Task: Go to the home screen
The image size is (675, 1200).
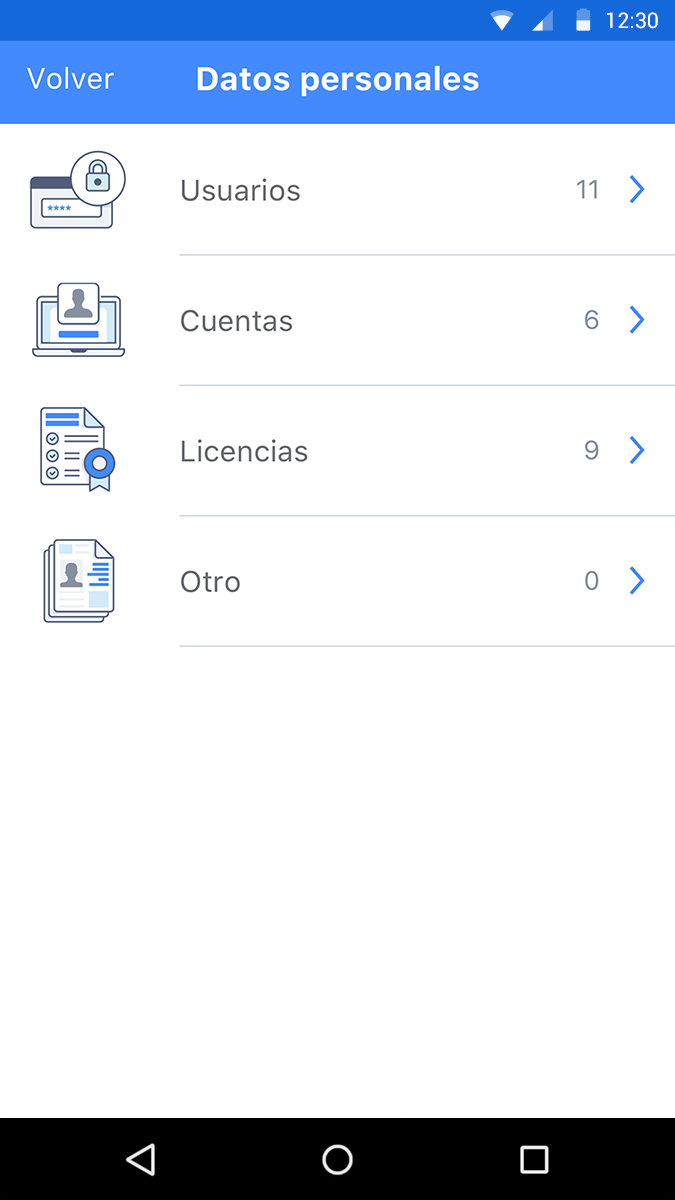Action: coord(338,1159)
